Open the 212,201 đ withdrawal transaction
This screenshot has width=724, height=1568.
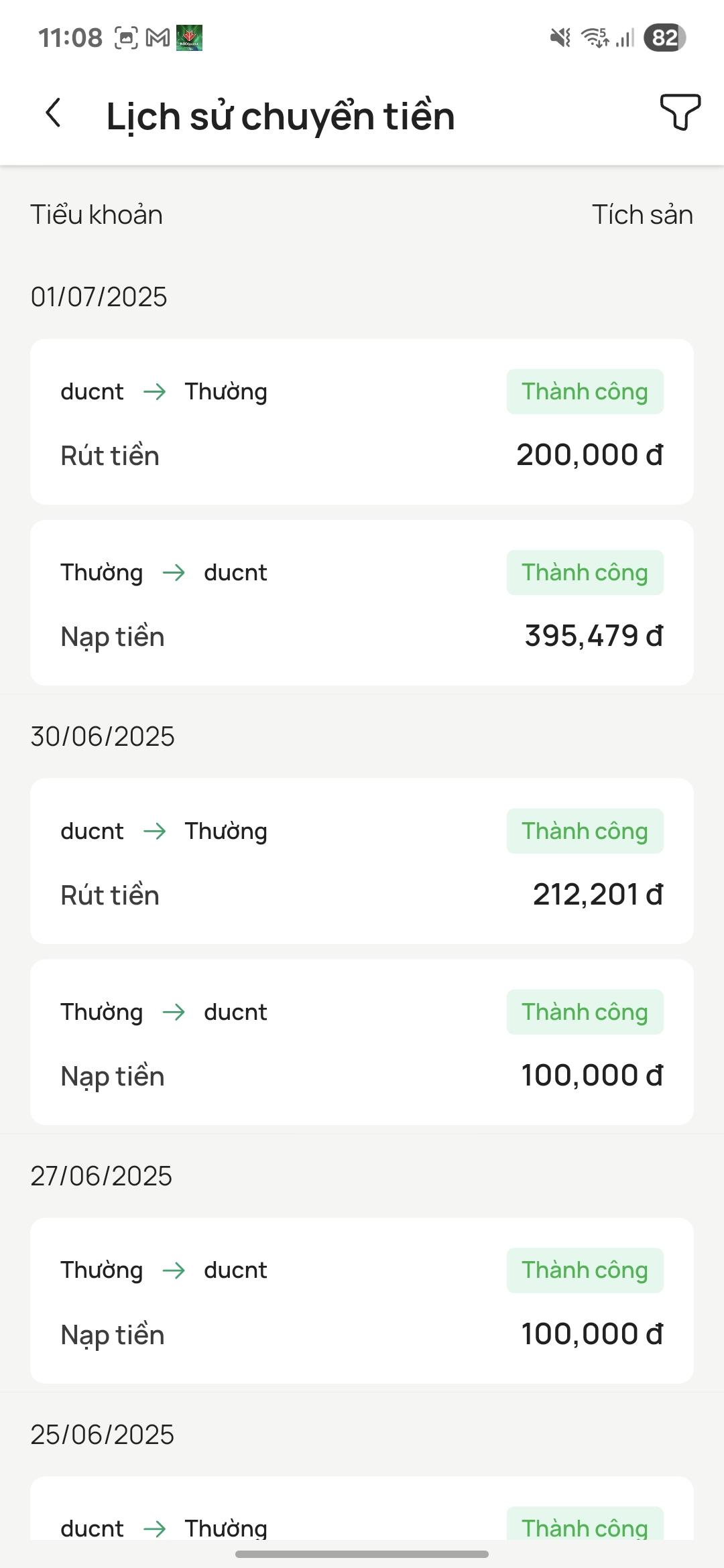(362, 862)
